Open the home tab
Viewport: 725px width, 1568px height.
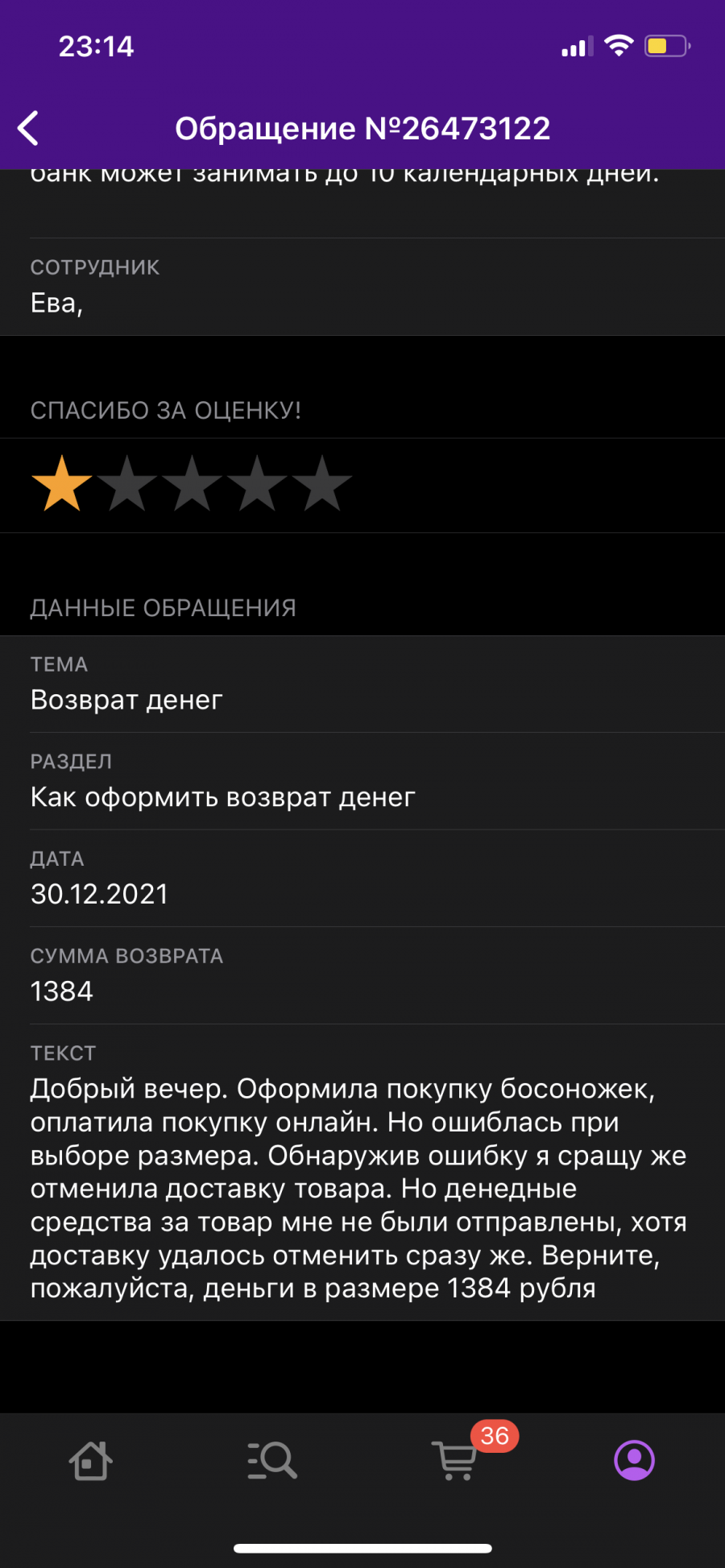(x=90, y=1460)
